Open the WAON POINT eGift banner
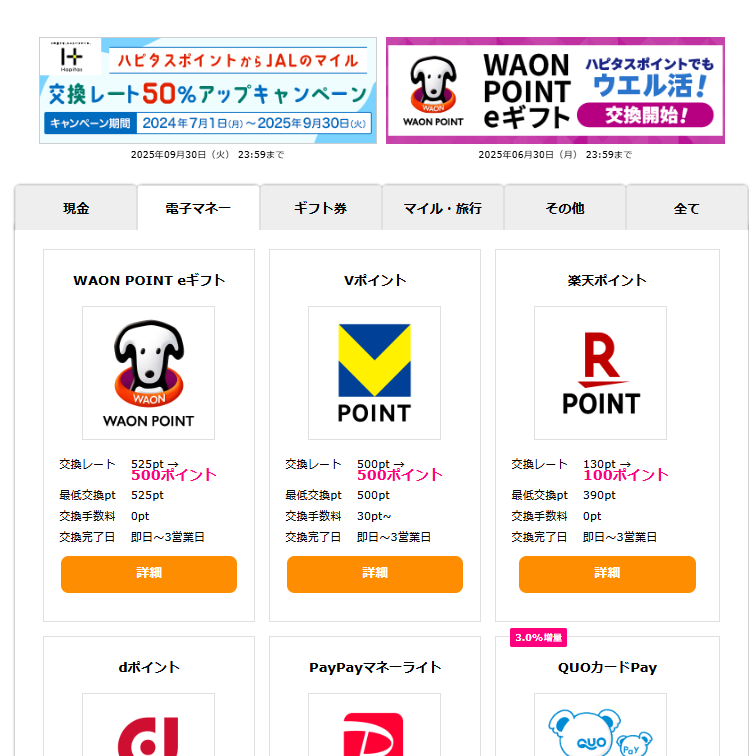The width and height of the screenshot is (749, 756). [x=555, y=91]
